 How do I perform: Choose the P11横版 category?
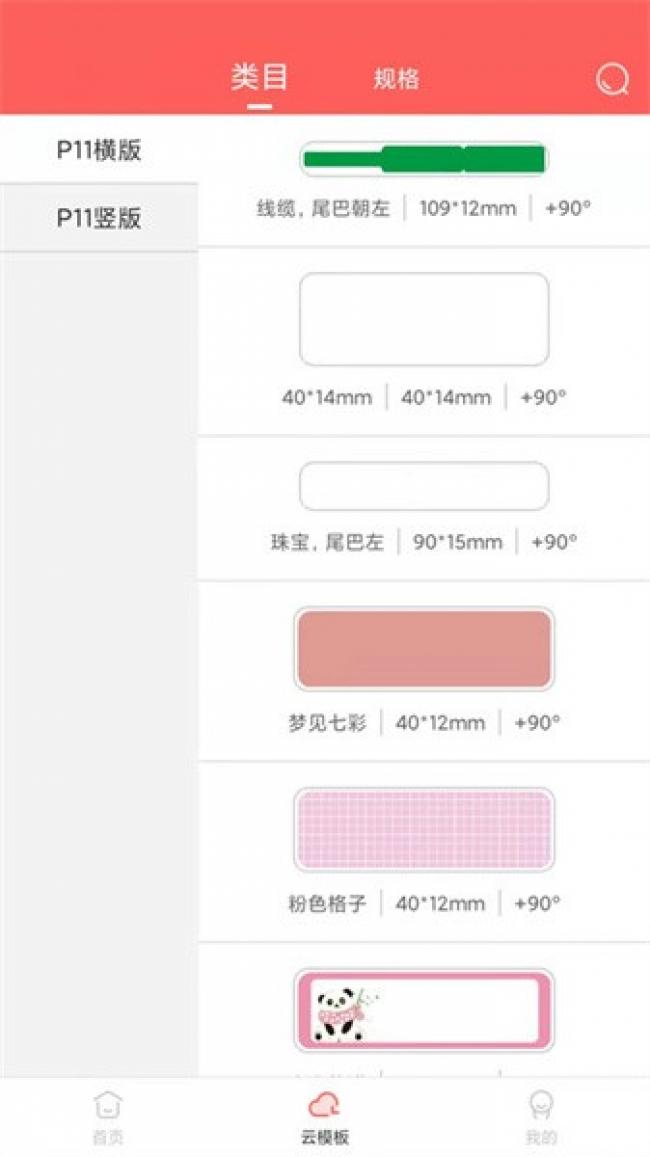[x=99, y=151]
